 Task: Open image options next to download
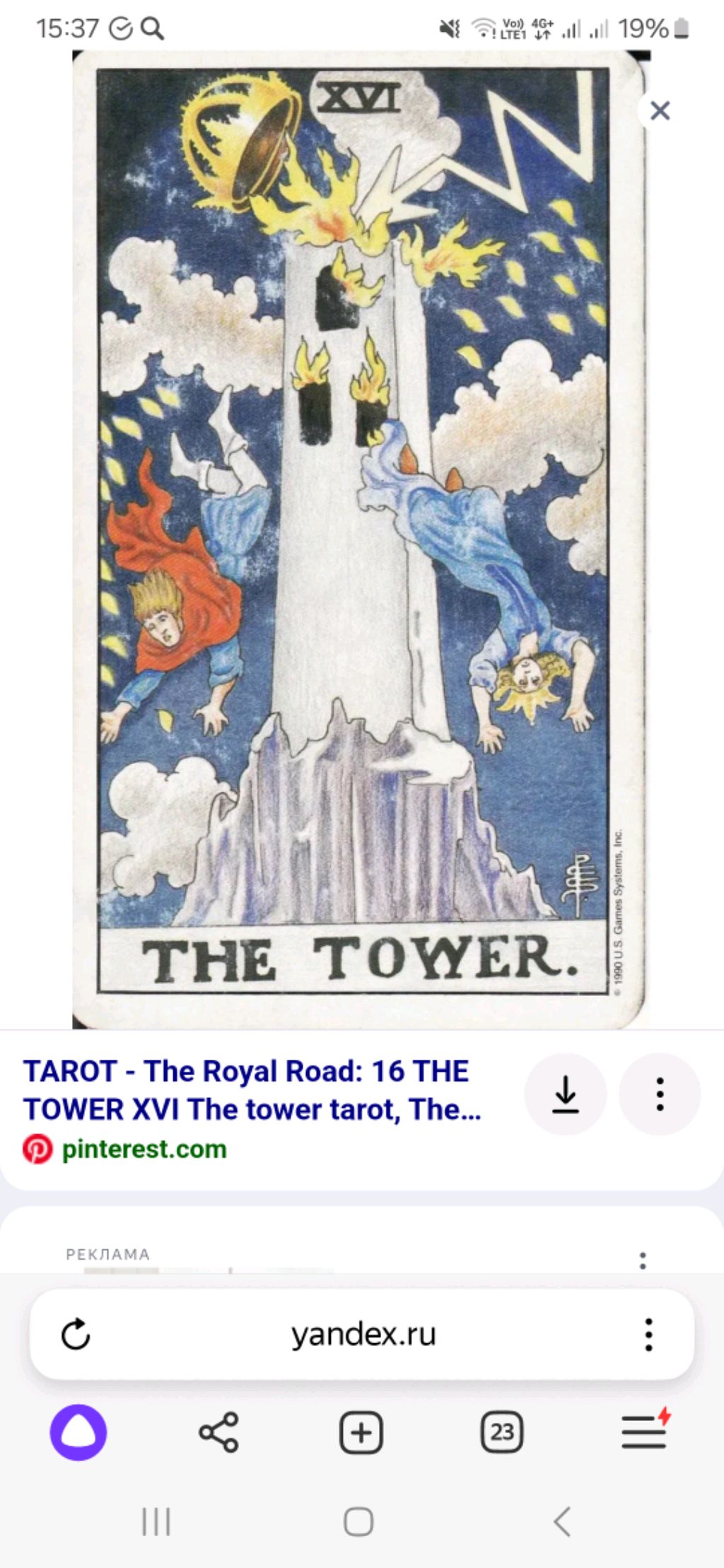coord(659,1094)
